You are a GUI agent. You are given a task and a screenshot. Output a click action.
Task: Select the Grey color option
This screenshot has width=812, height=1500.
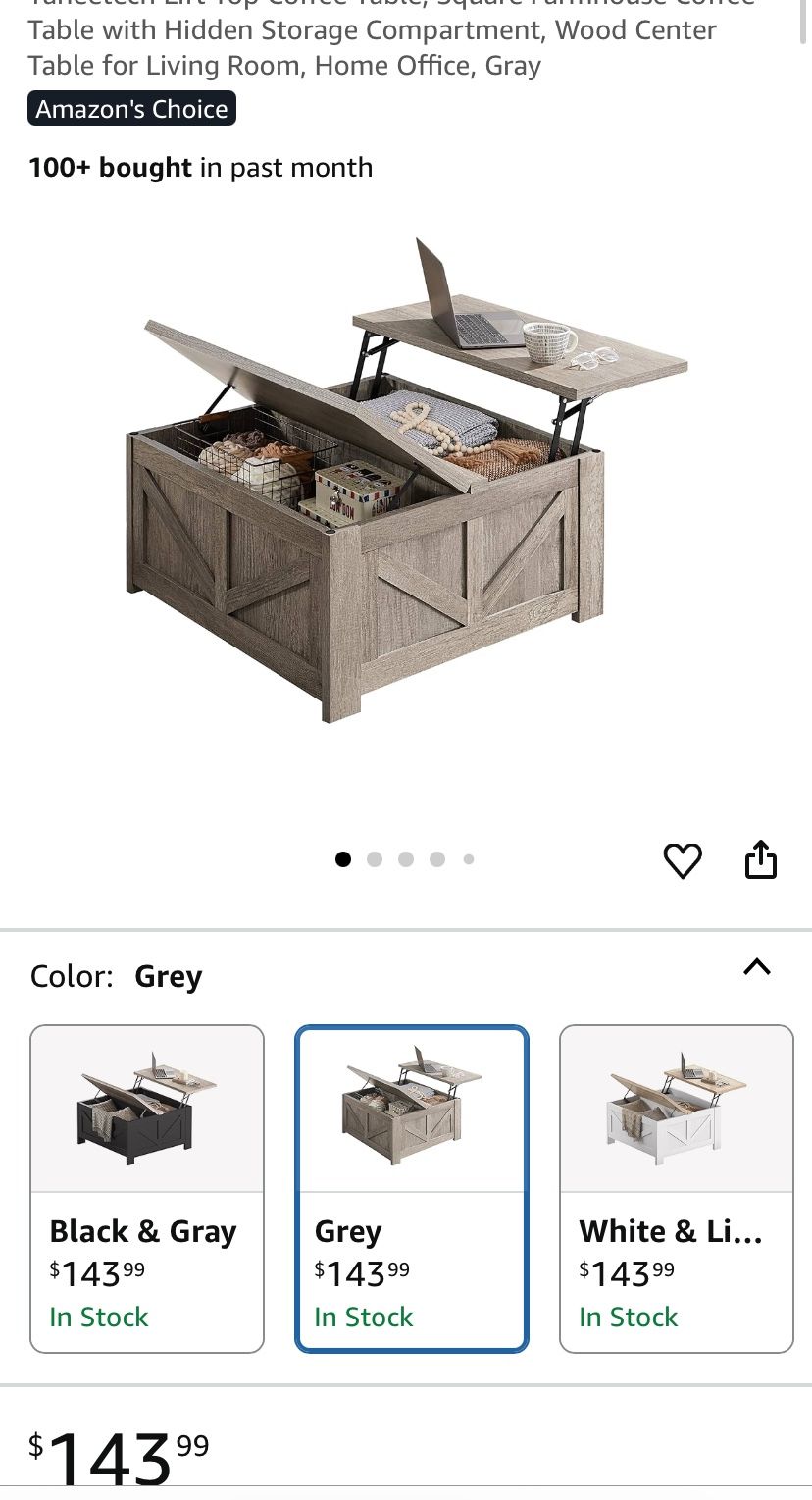[412, 1189]
